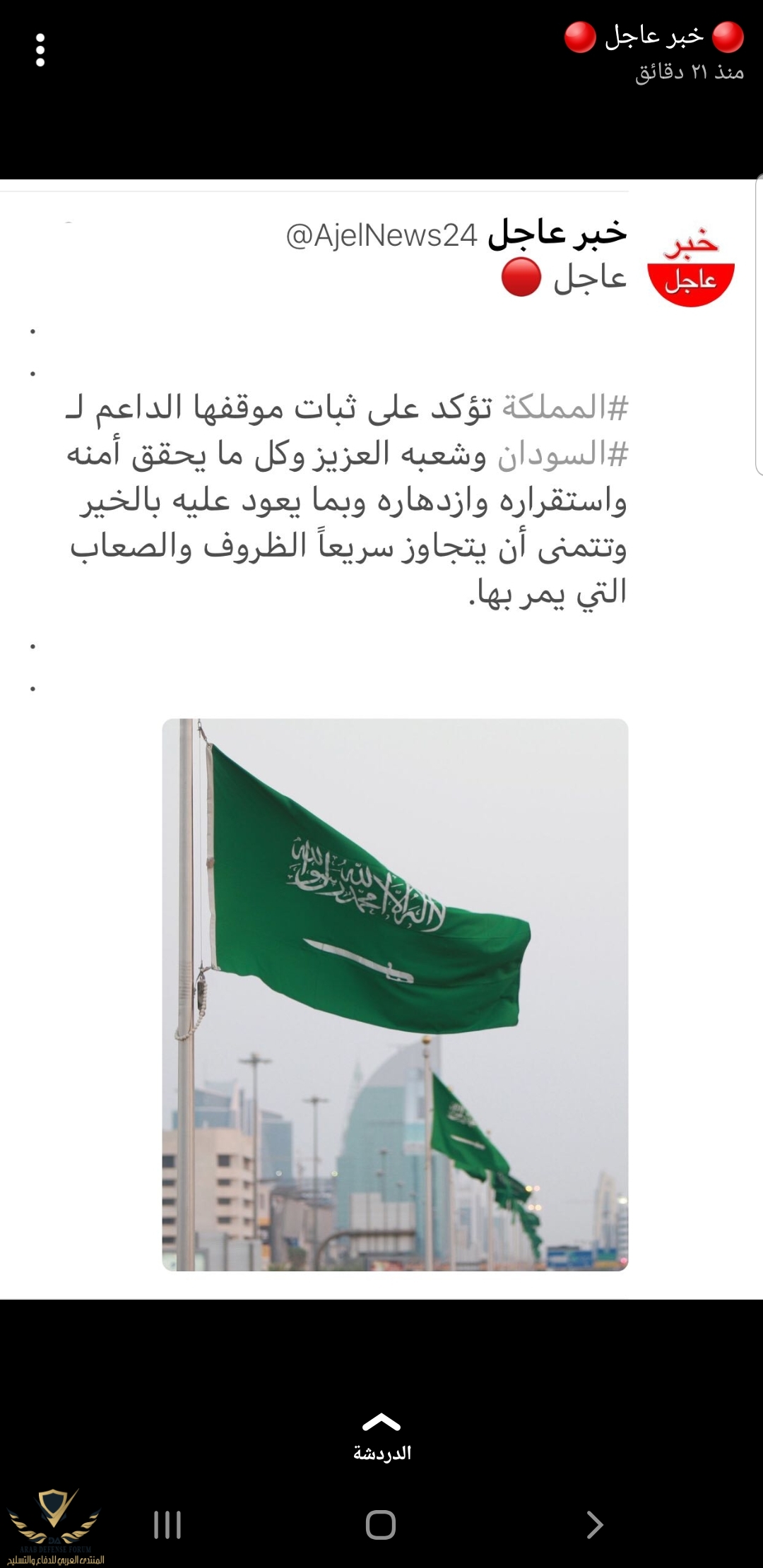Open the #السودان hashtag
This screenshot has width=763, height=1568.
[562, 456]
